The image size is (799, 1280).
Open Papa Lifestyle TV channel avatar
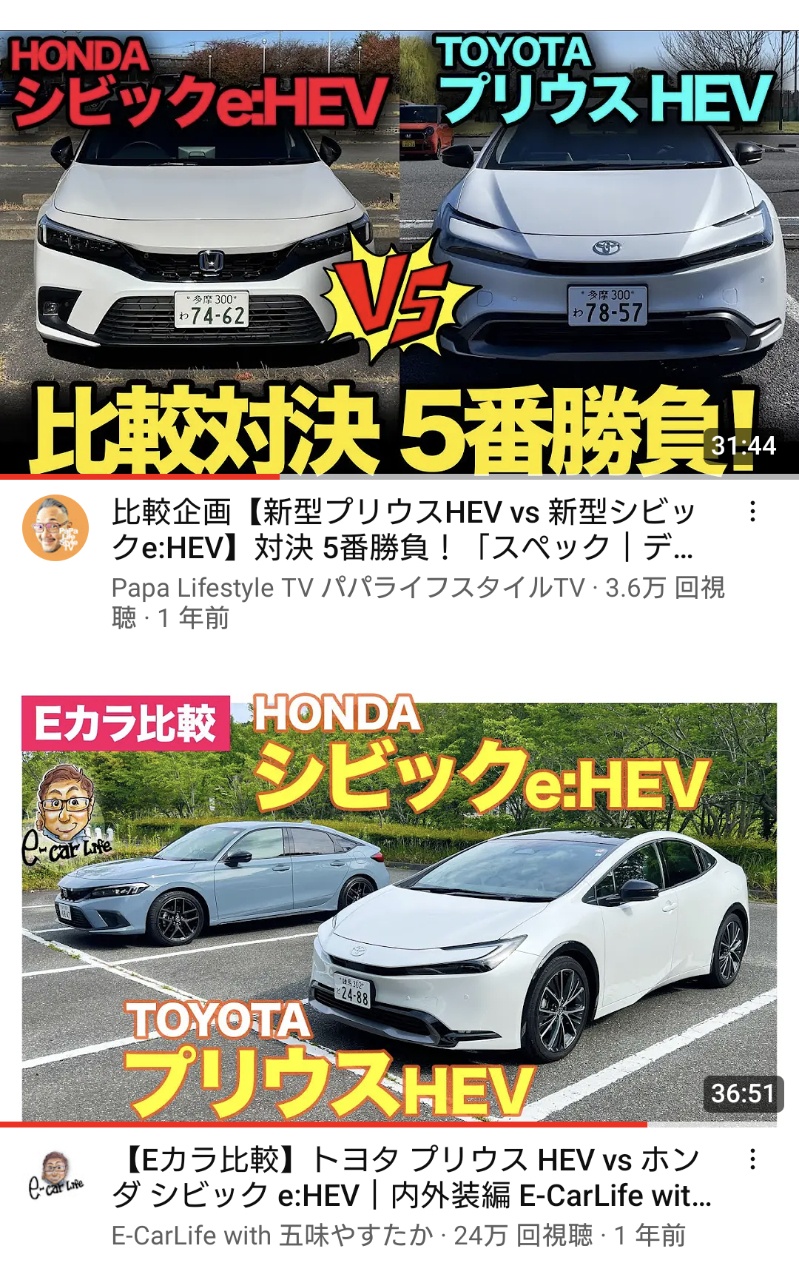coord(55,527)
